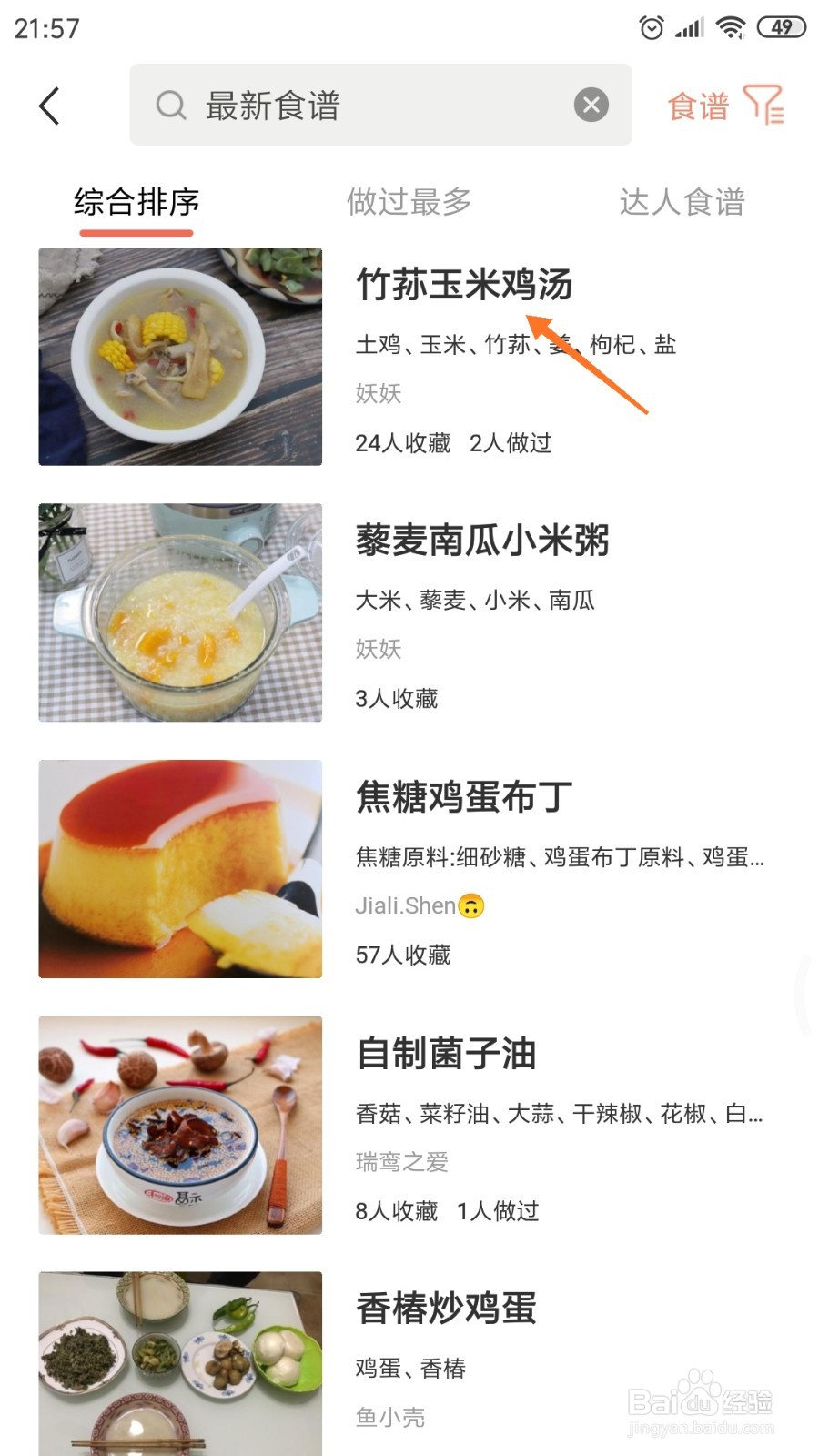819x1456 pixels.
Task: Open the 香椿炒鸡蛋 recipe
Action: [446, 1309]
